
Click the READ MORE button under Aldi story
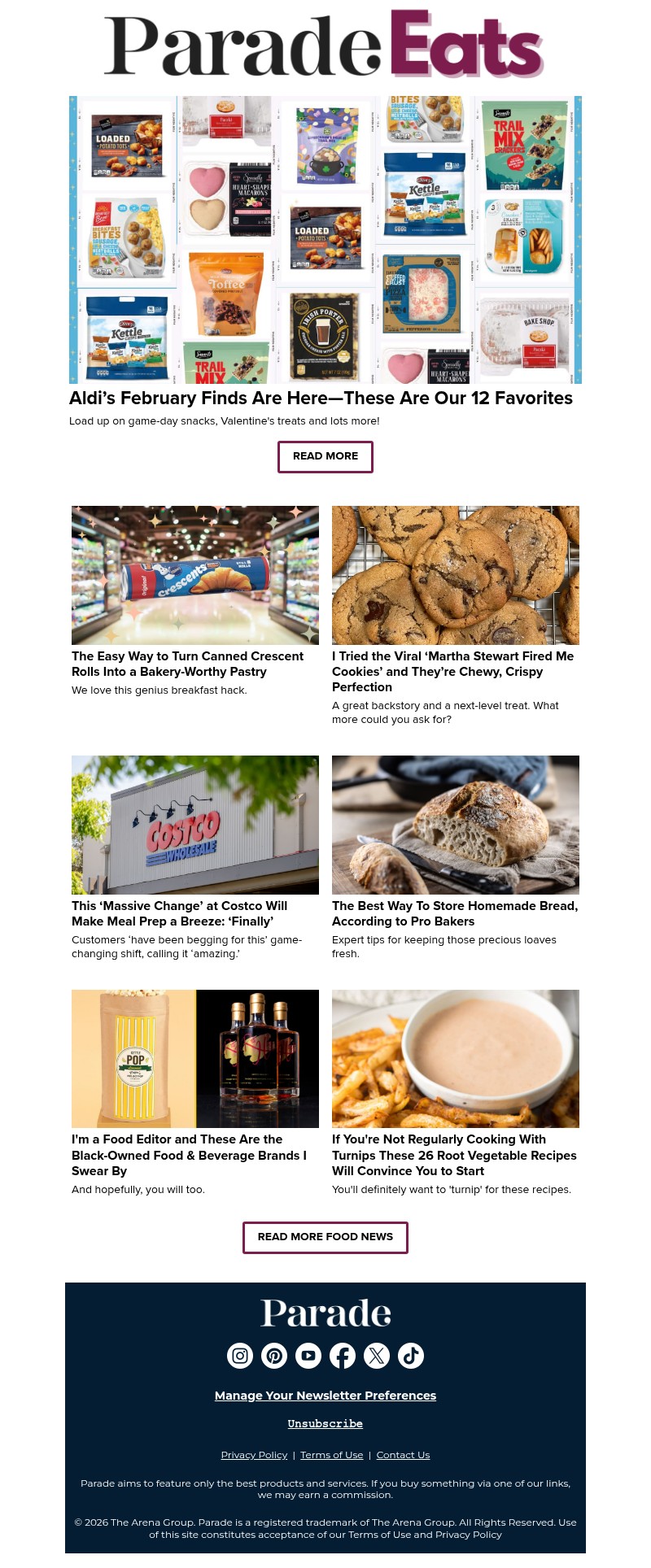click(325, 456)
